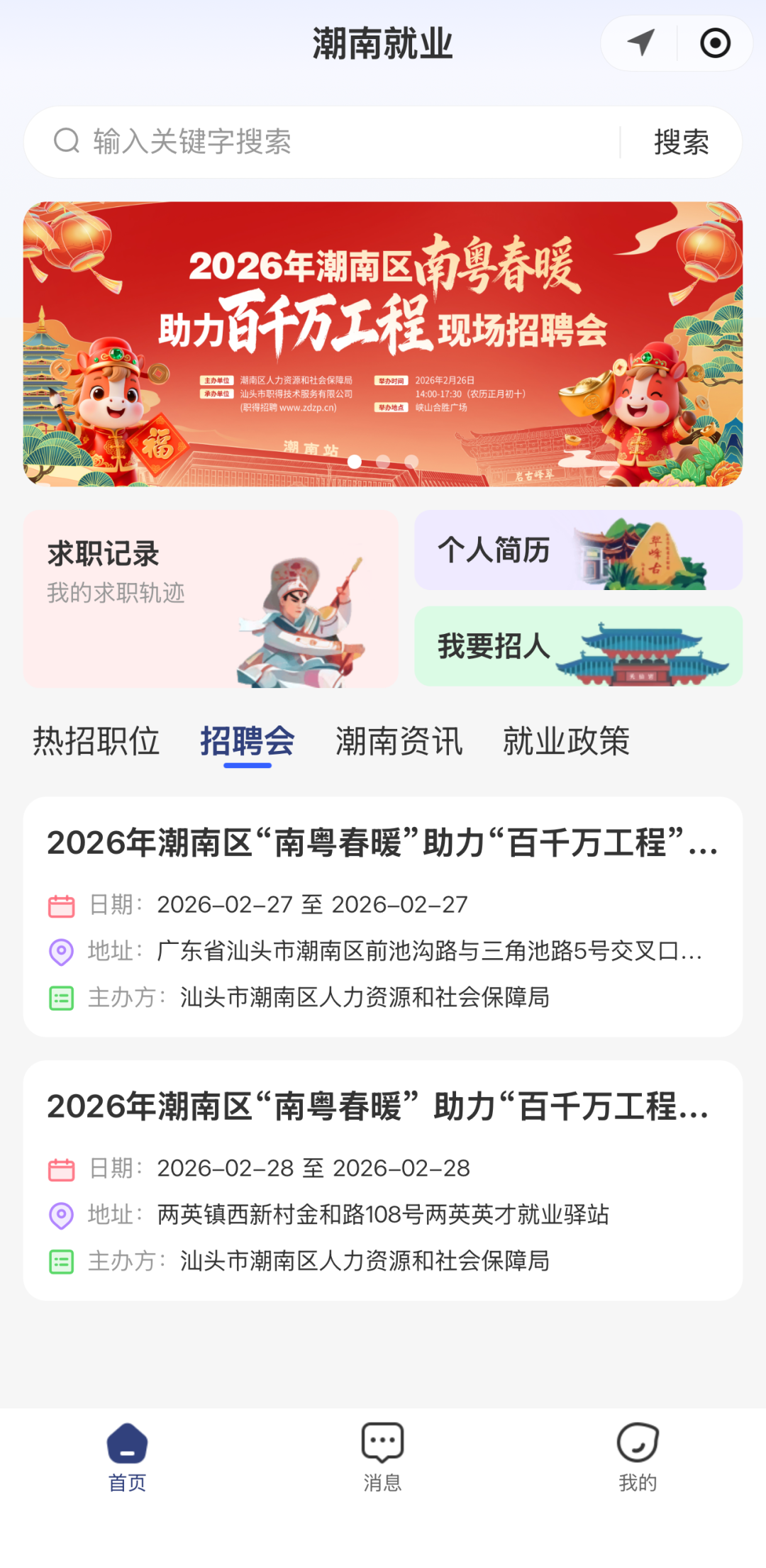Screen dimensions: 766x1568
Task: Switch to the 潮南资讯 tab
Action: click(x=399, y=742)
